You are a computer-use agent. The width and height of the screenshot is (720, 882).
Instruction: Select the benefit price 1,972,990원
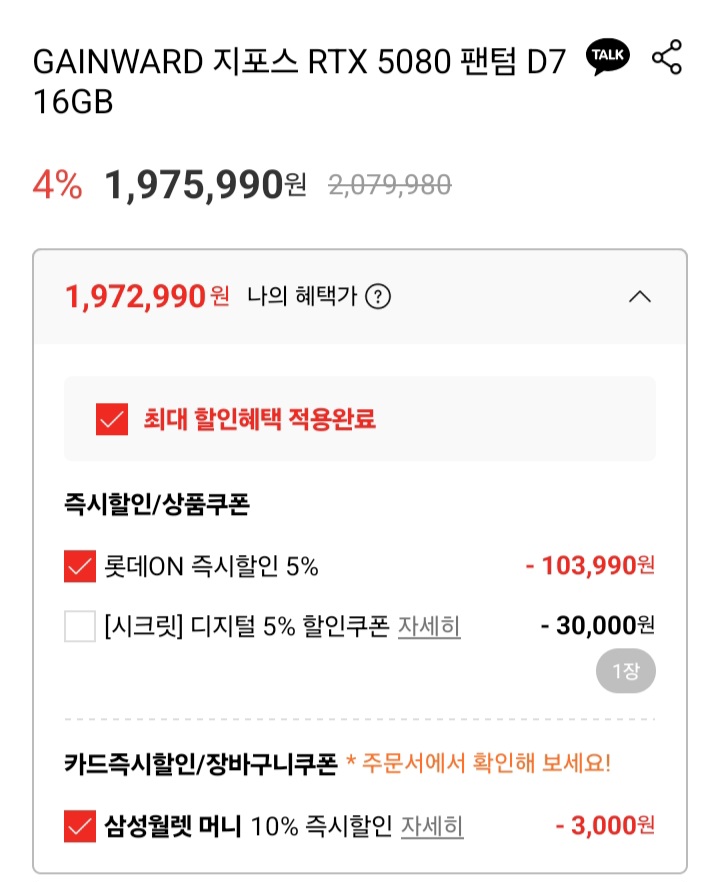(146, 295)
